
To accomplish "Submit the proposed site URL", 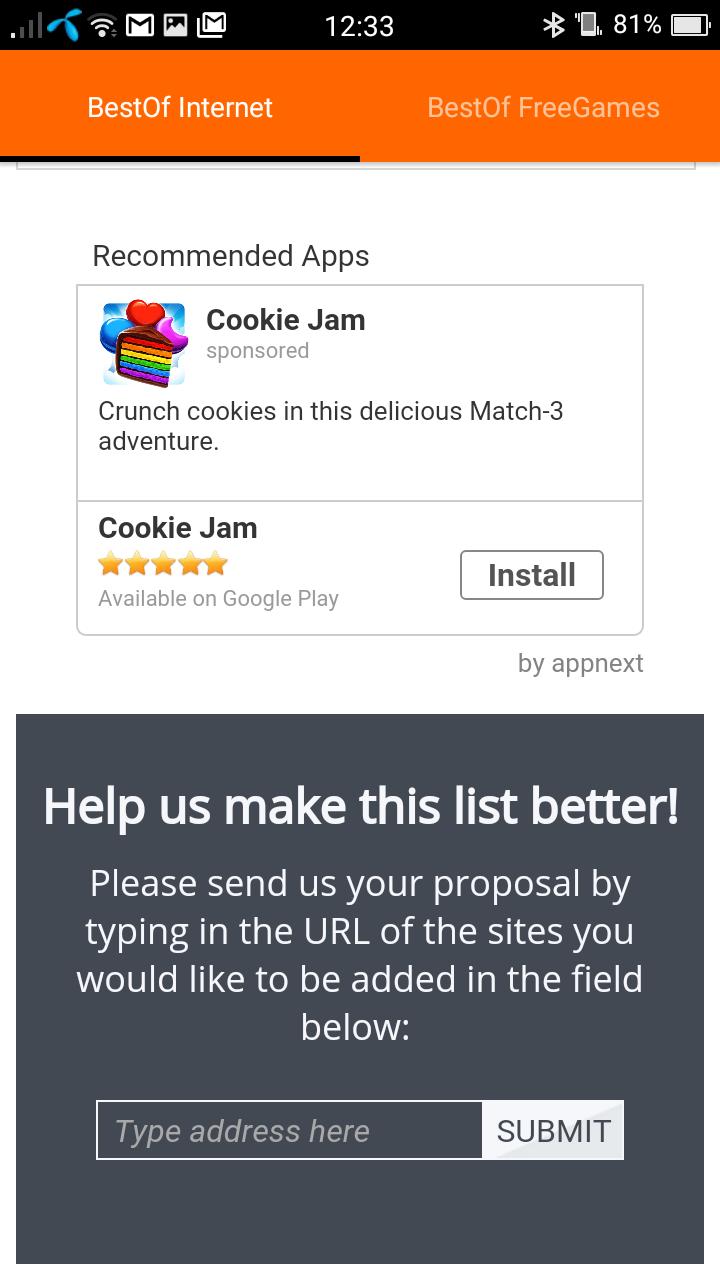I will tap(553, 1131).
